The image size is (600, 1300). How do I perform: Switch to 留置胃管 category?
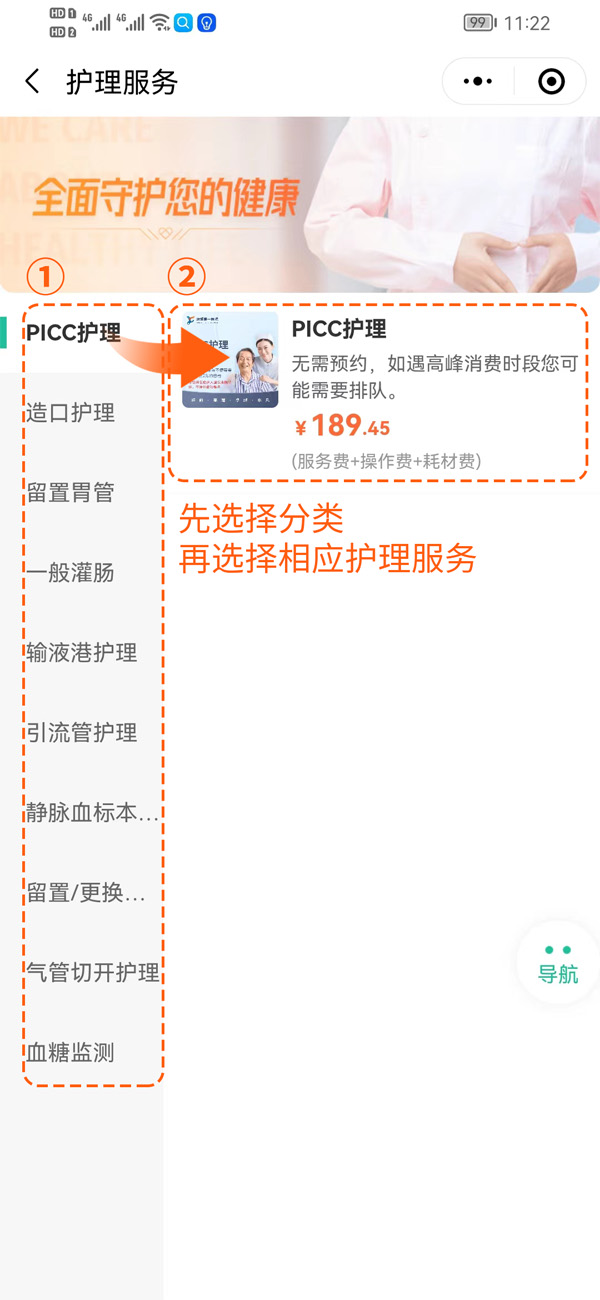point(72,493)
